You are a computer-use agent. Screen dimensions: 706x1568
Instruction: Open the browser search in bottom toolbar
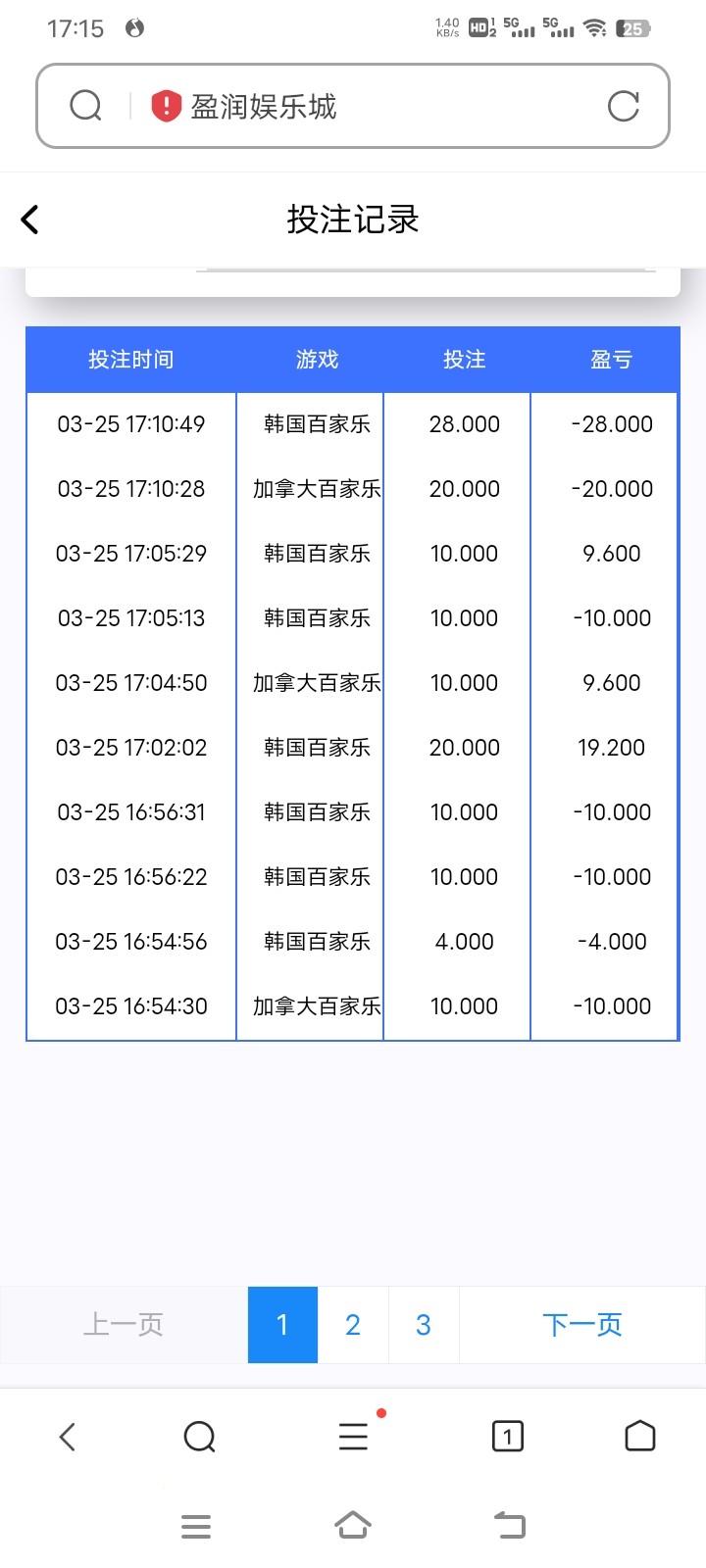pyautogui.click(x=199, y=1437)
